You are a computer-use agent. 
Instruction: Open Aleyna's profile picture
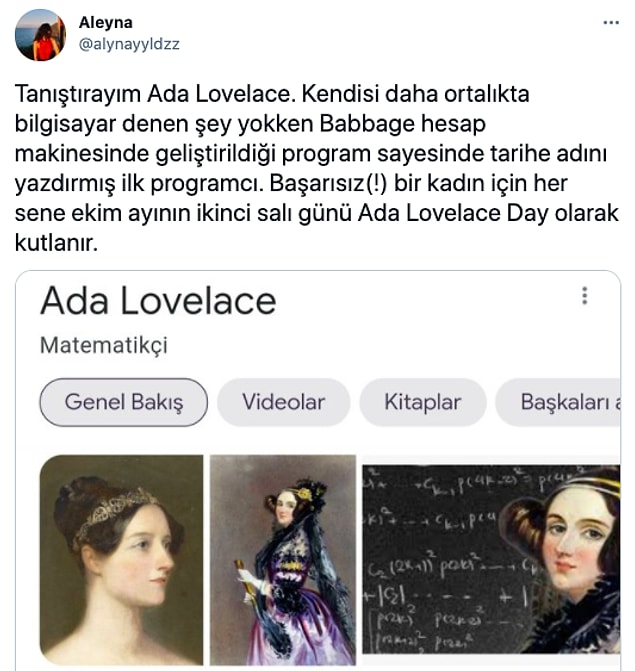pos(41,34)
